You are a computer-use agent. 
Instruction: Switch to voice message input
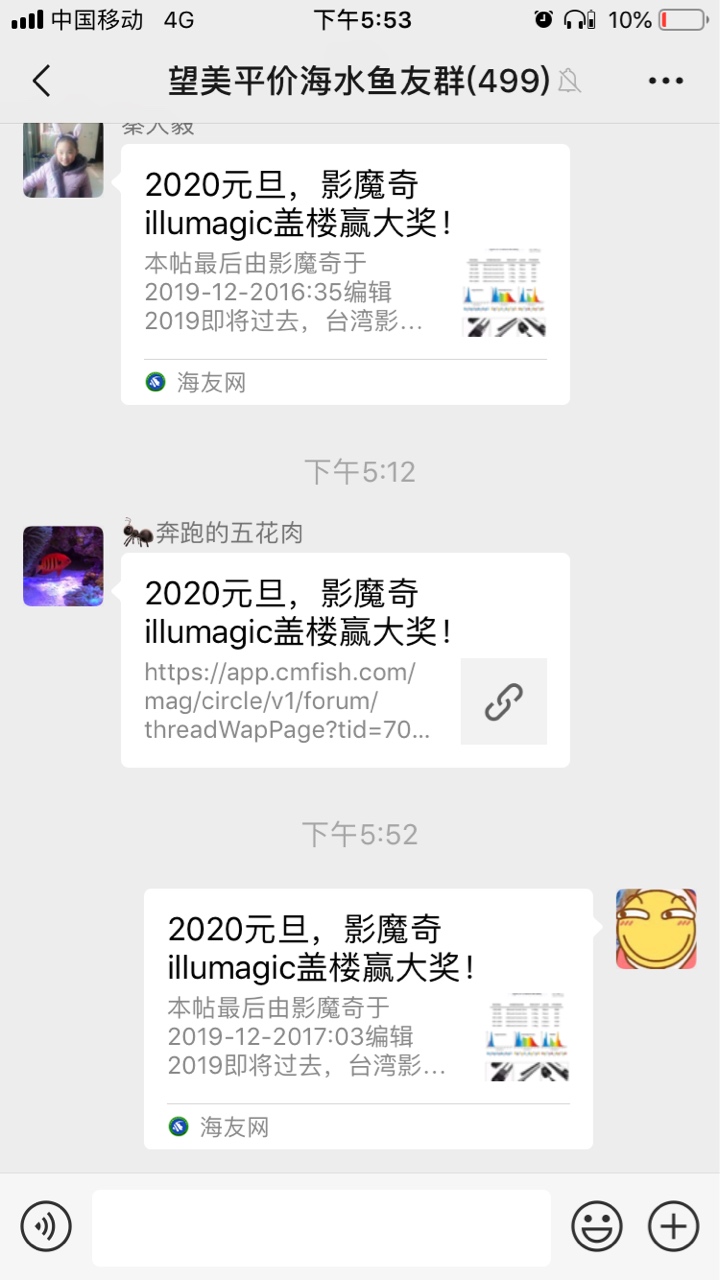click(x=46, y=1225)
